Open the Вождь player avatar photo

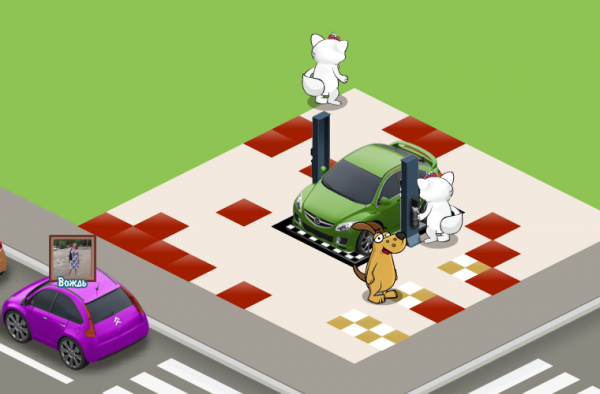72,258
